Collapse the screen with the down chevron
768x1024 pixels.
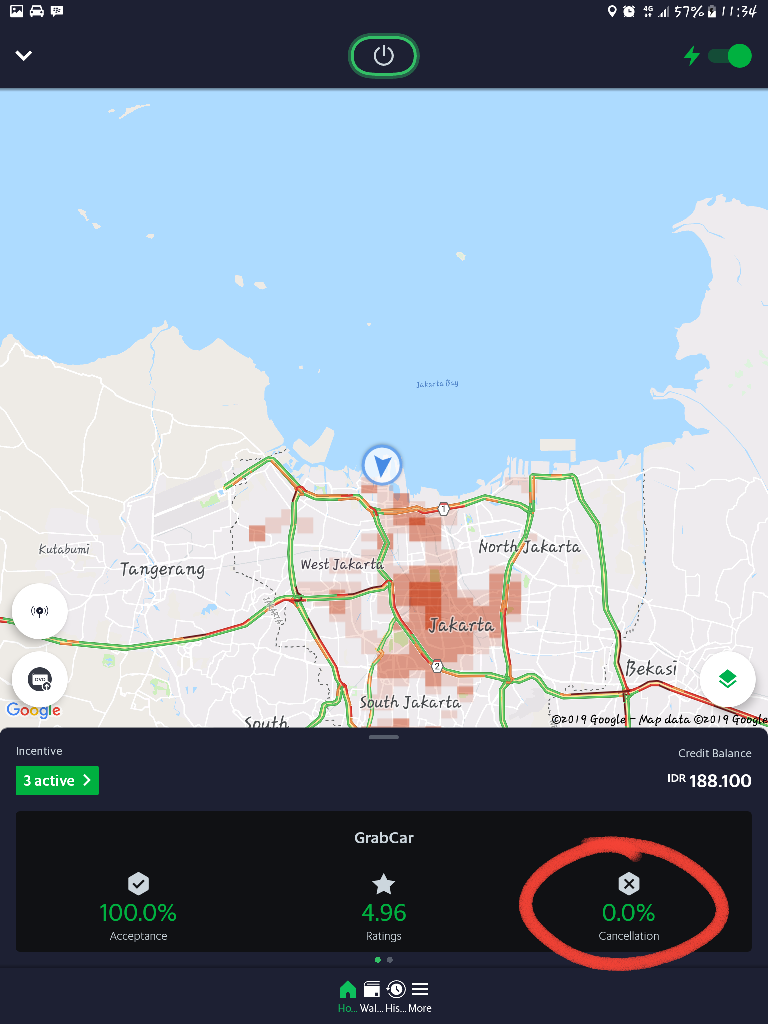(x=24, y=56)
